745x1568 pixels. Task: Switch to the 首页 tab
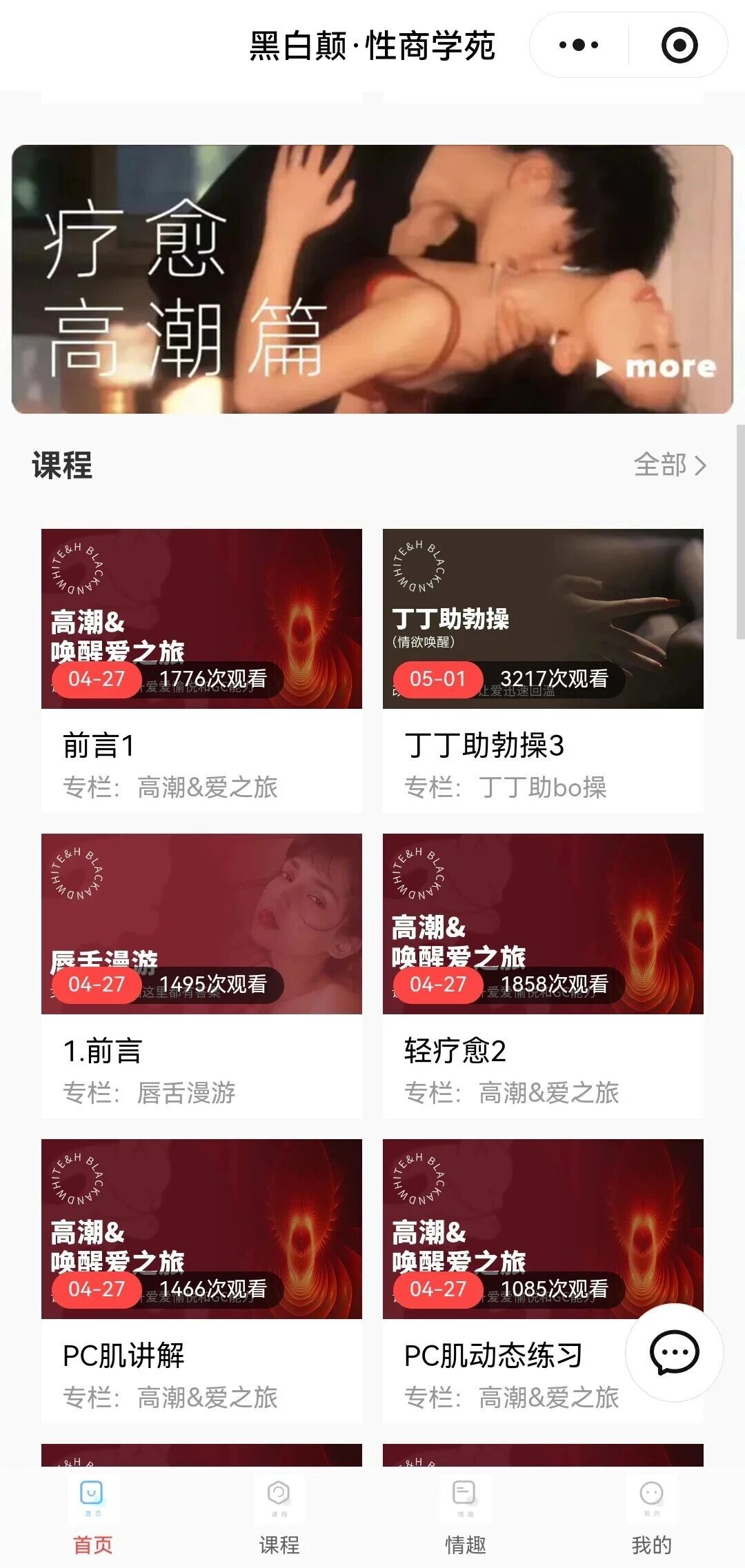coord(92,1517)
